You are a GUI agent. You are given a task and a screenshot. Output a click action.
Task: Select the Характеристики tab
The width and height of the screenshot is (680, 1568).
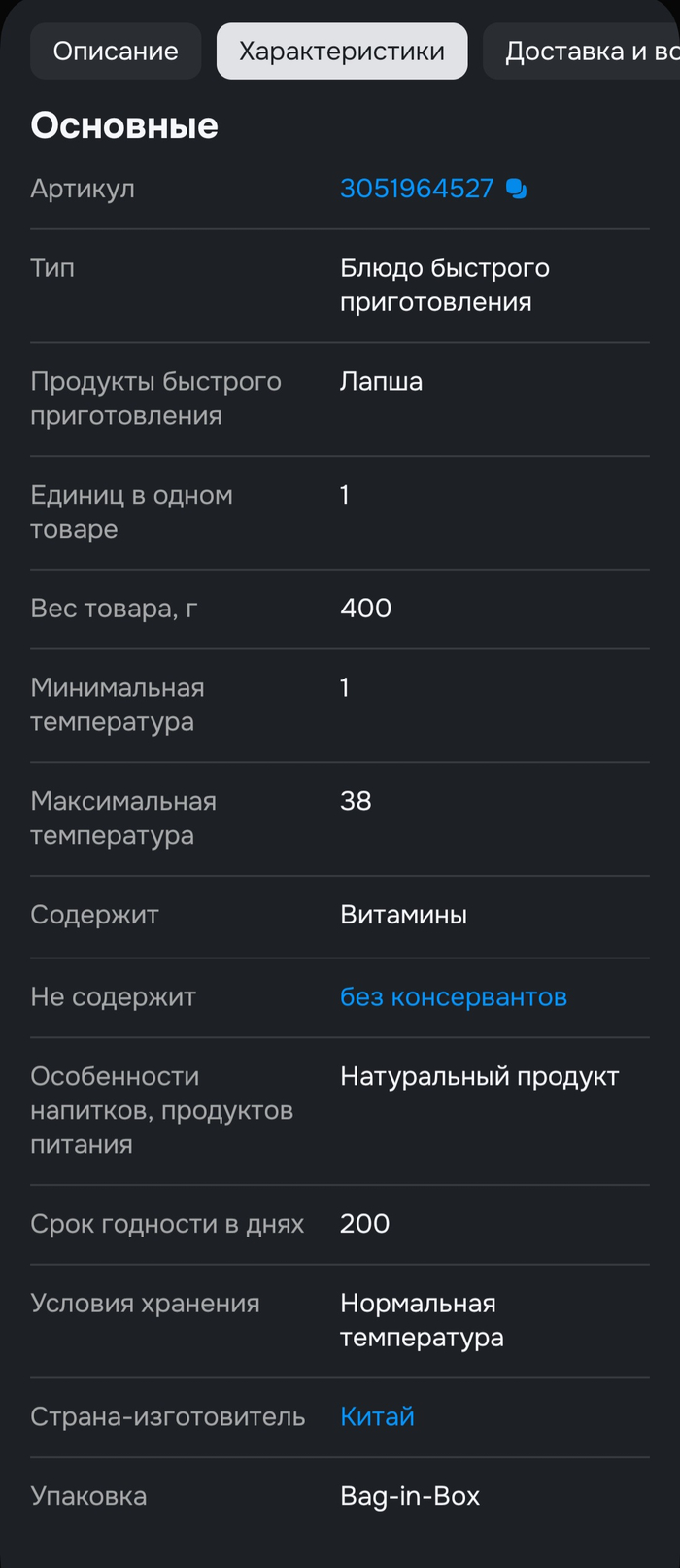342,52
